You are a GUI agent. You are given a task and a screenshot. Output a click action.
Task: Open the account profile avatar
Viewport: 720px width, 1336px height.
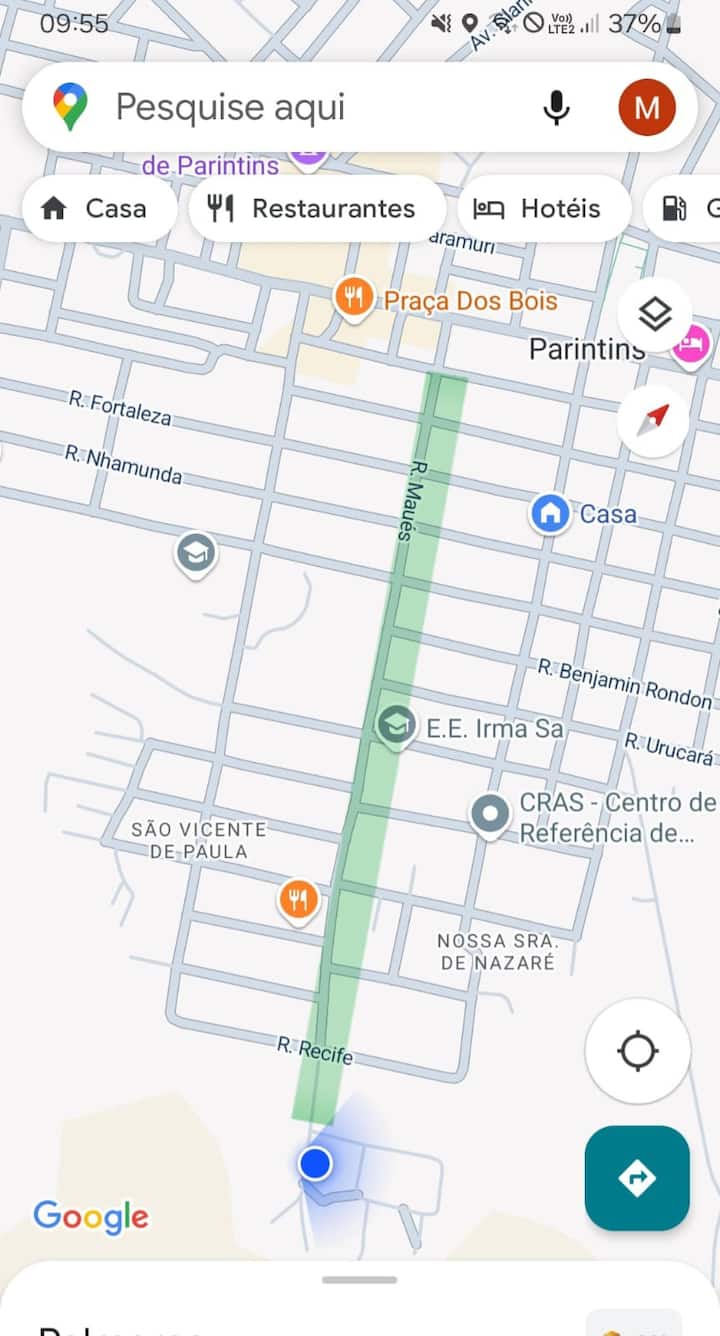[x=647, y=107]
